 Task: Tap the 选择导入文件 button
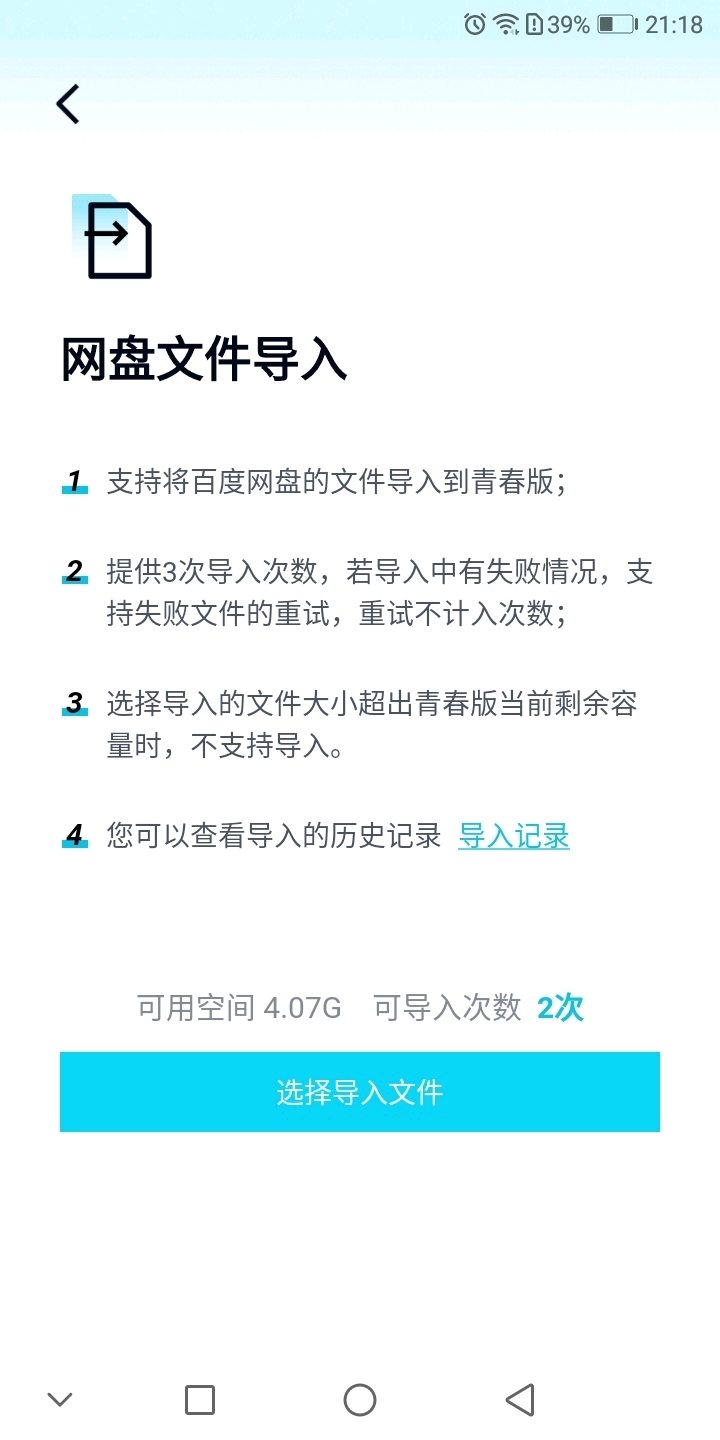[360, 1092]
